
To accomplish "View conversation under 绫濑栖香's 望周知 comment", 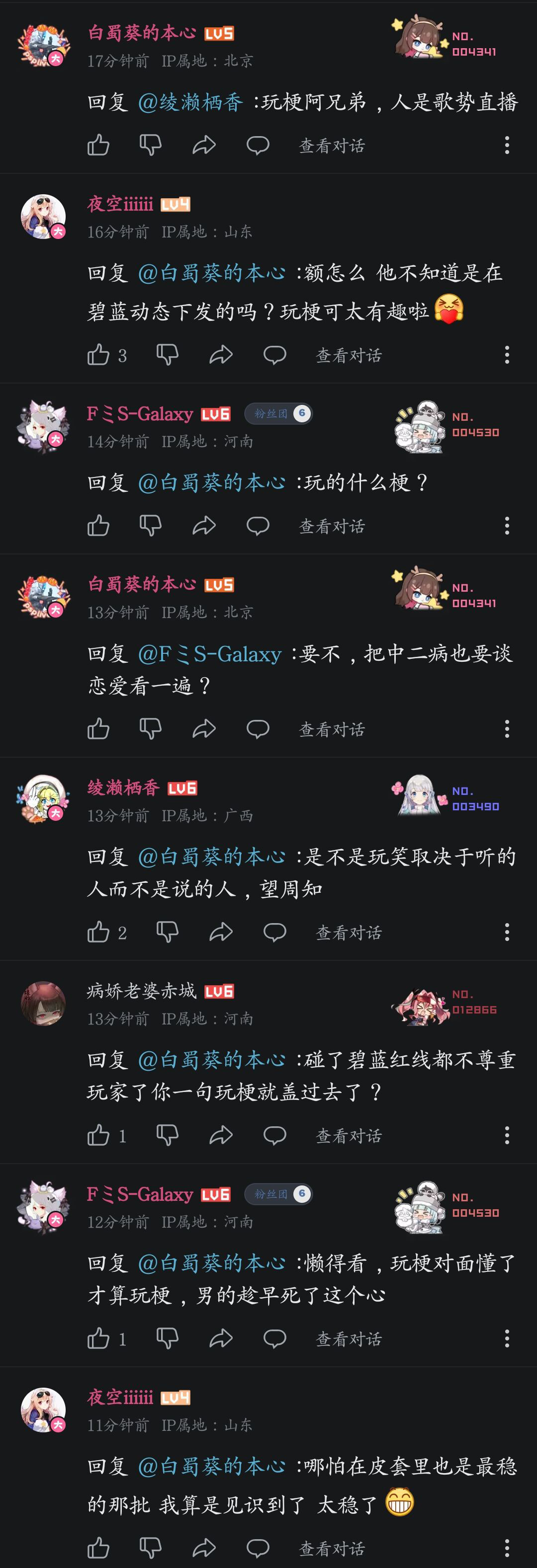I will pos(348,933).
